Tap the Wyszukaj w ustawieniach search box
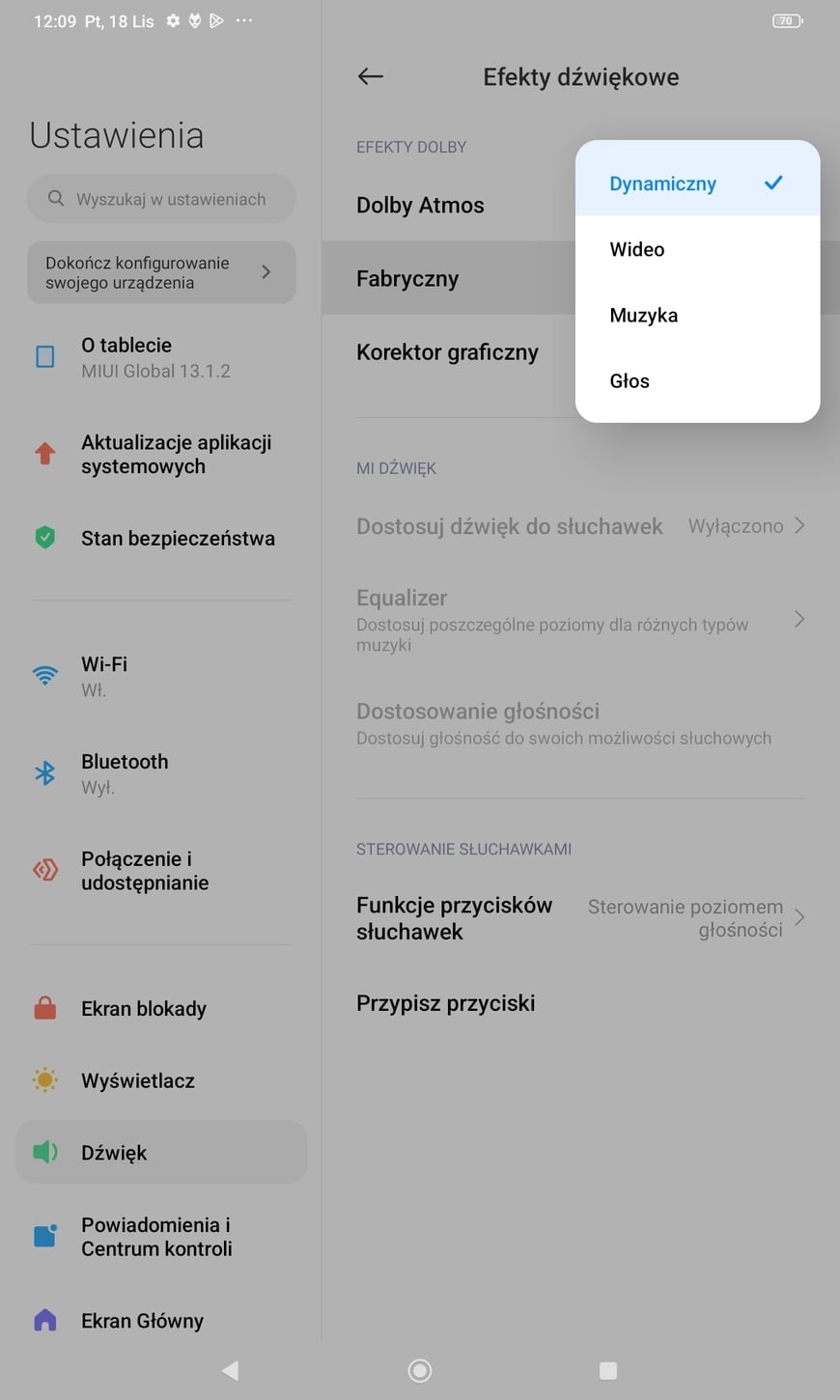Viewport: 840px width, 1400px height. (x=161, y=199)
